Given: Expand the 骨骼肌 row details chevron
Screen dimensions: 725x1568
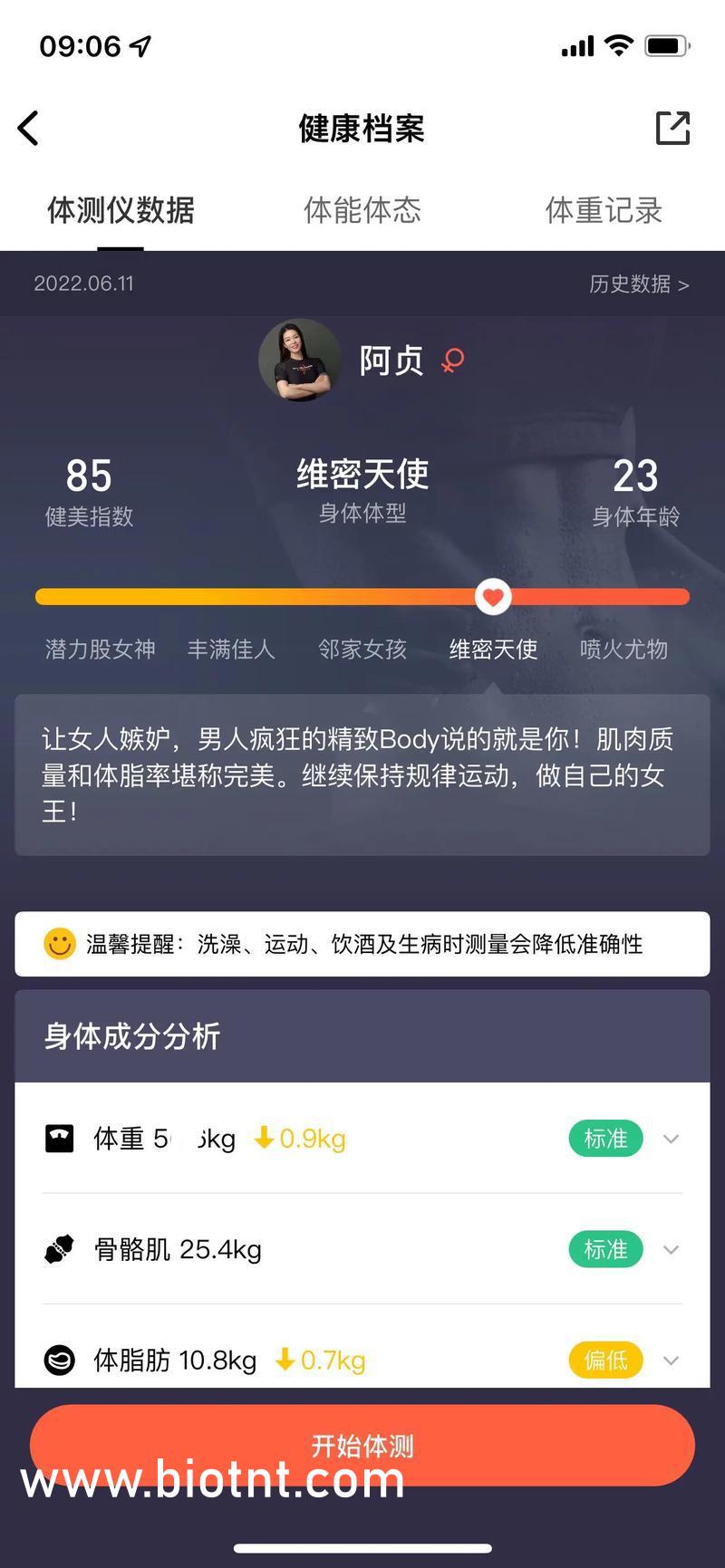Looking at the screenshot, I should pyautogui.click(x=671, y=1249).
